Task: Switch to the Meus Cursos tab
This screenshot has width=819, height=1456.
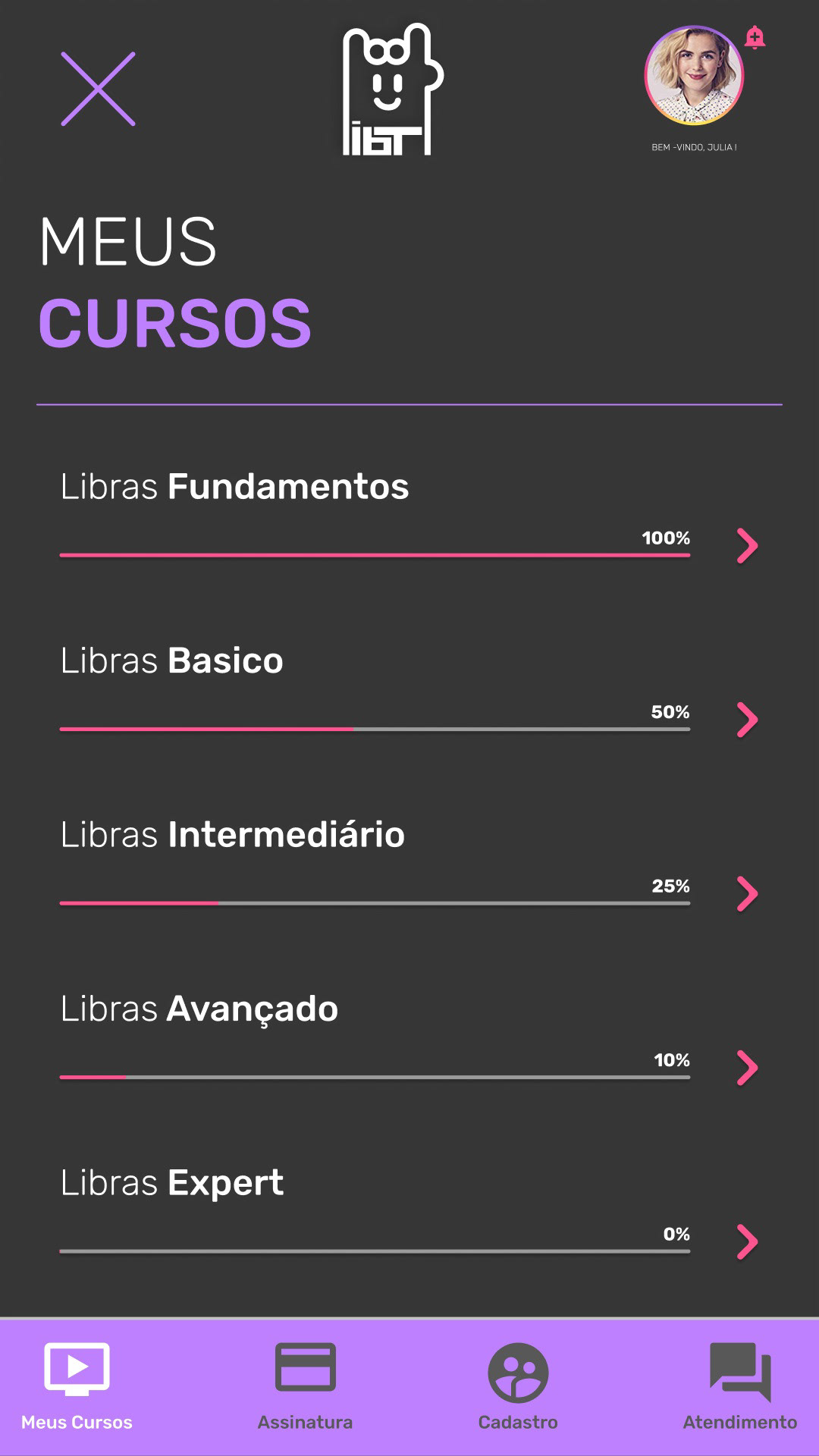Action: point(77,1387)
